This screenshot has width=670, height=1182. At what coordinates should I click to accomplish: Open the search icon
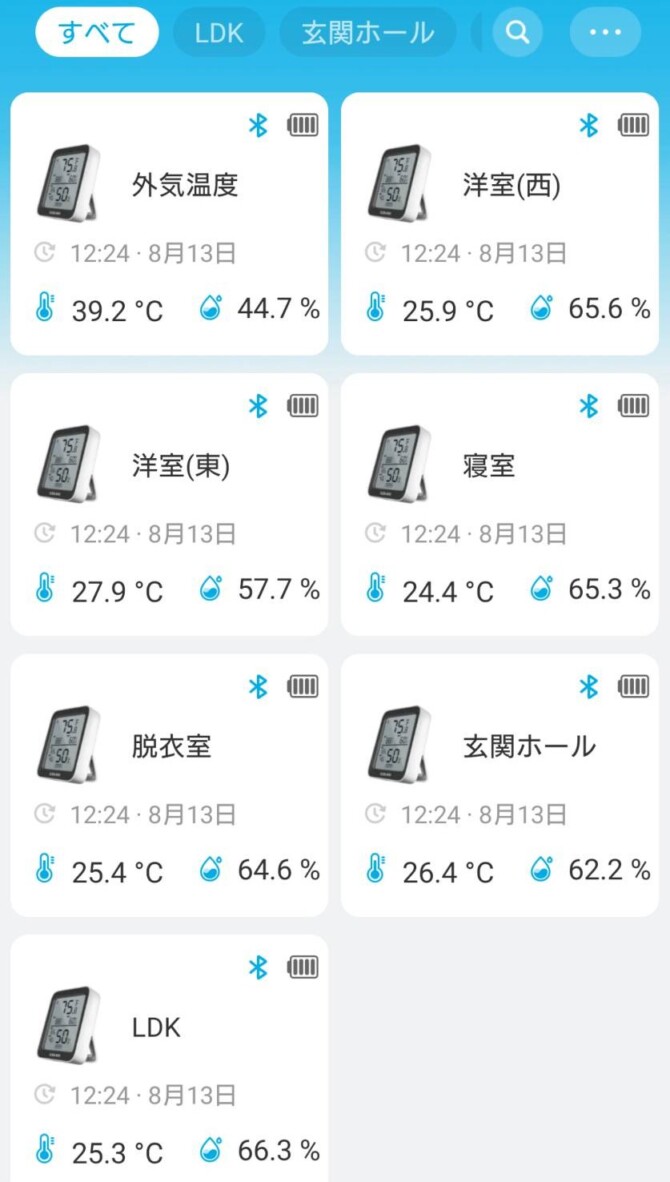click(517, 32)
